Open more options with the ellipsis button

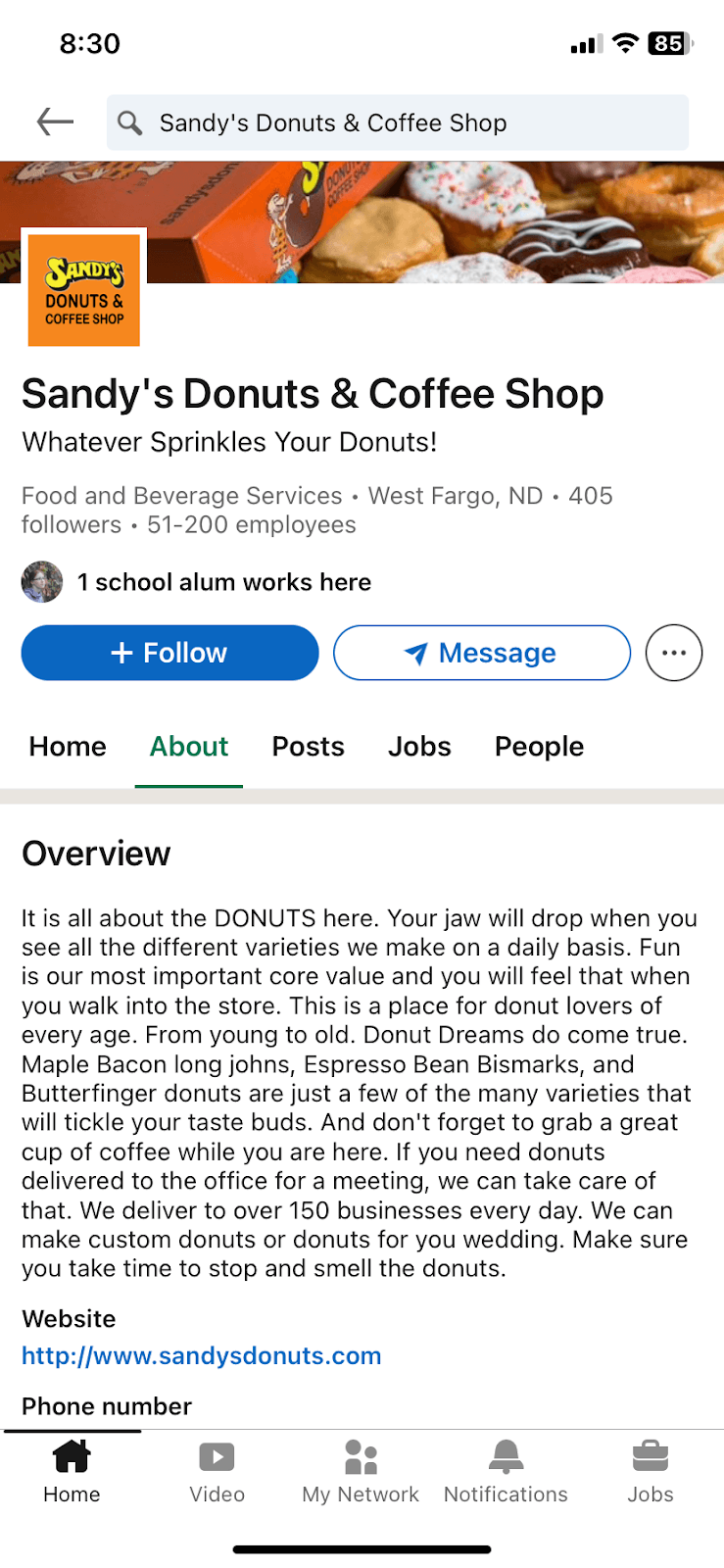(673, 653)
